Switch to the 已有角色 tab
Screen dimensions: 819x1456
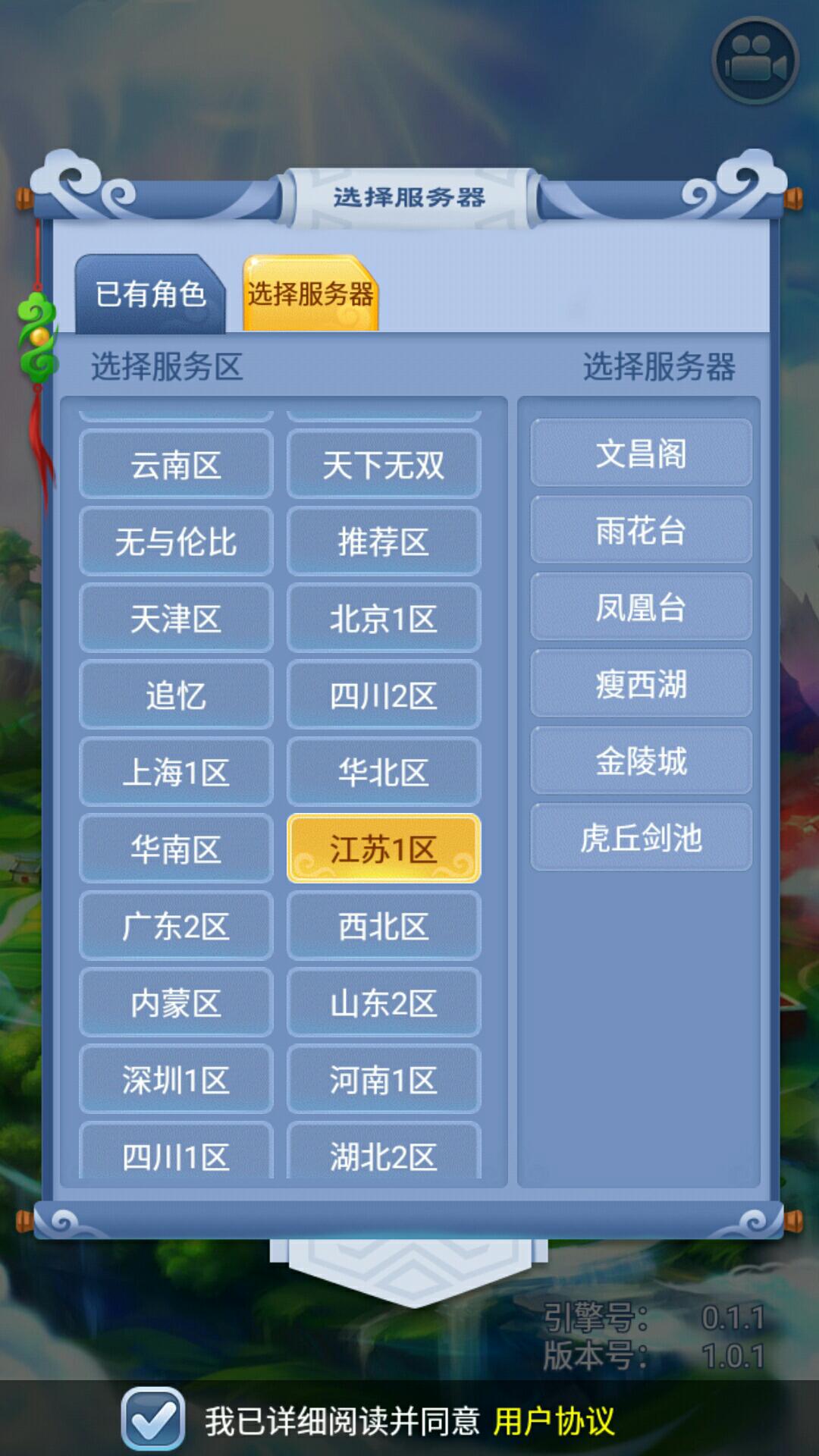pos(150,294)
